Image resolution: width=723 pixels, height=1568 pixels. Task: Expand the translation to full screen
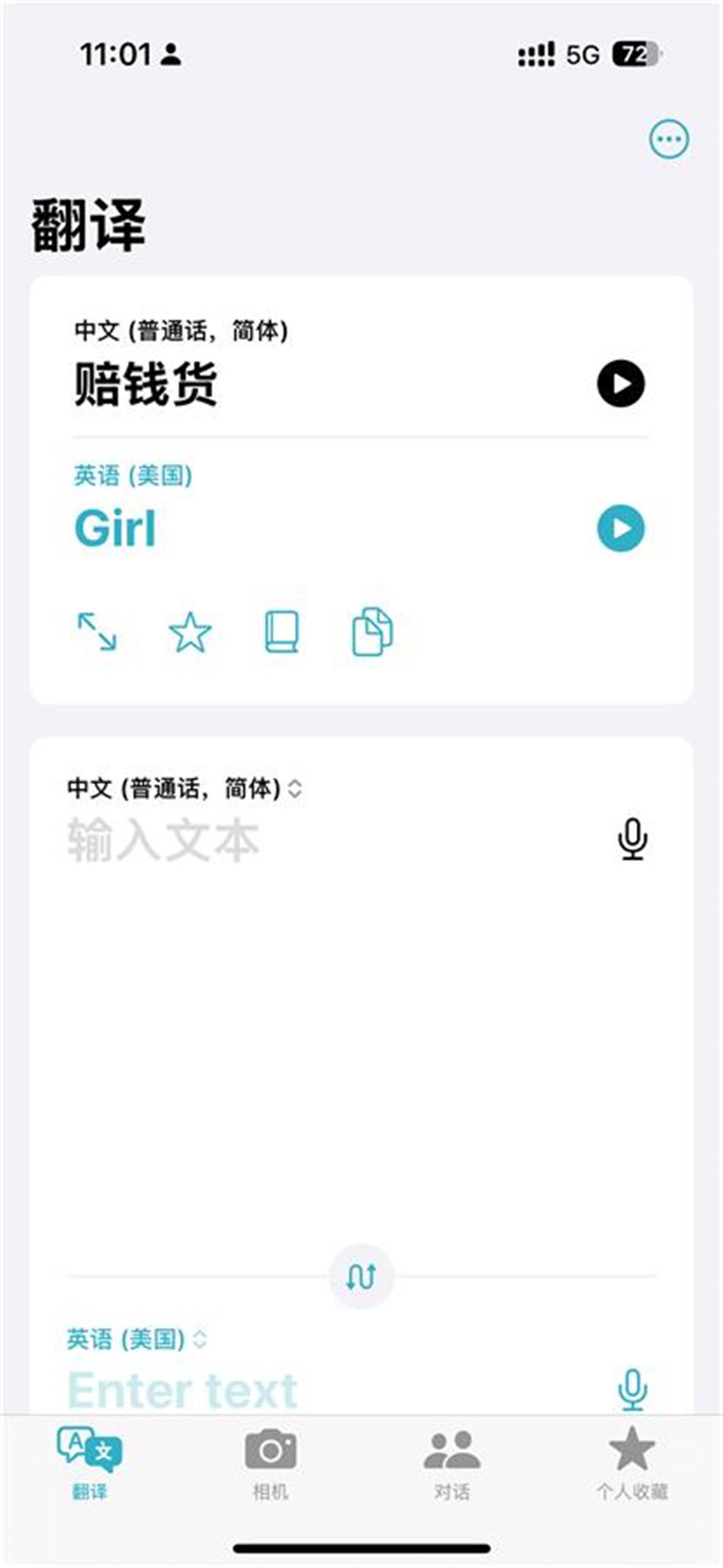coord(97,632)
